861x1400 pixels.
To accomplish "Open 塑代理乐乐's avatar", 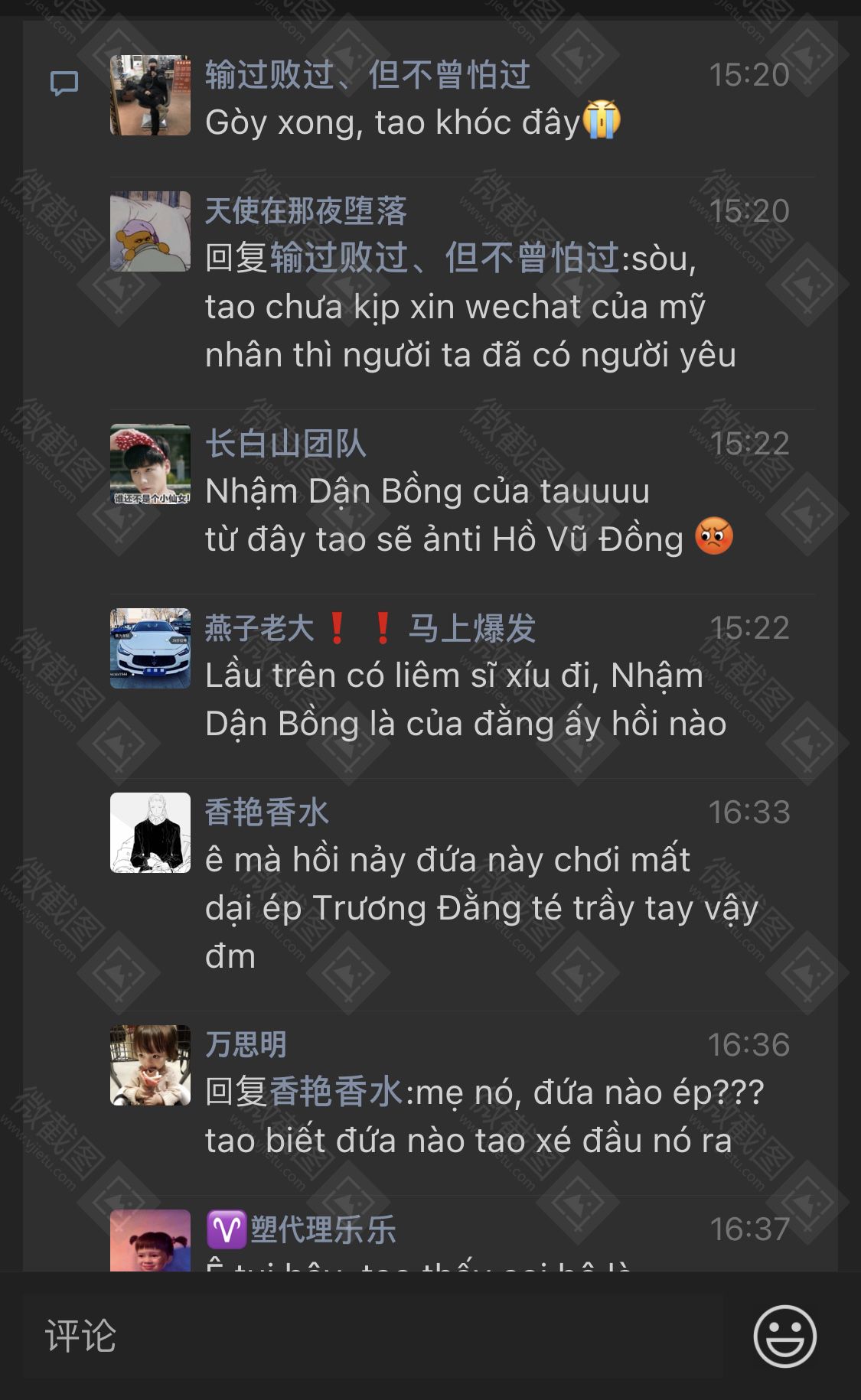I will click(x=150, y=1239).
